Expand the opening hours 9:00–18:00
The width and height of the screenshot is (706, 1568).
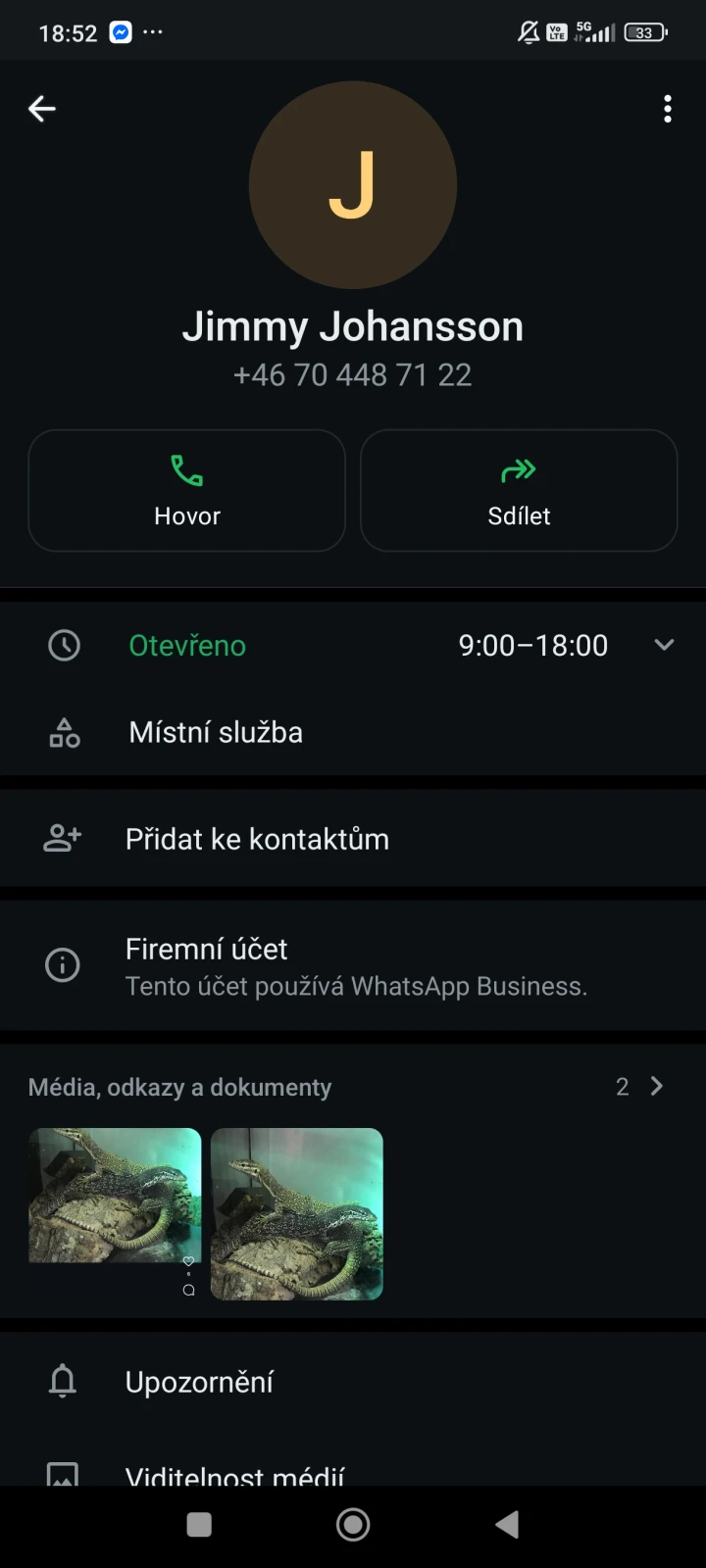pos(664,645)
